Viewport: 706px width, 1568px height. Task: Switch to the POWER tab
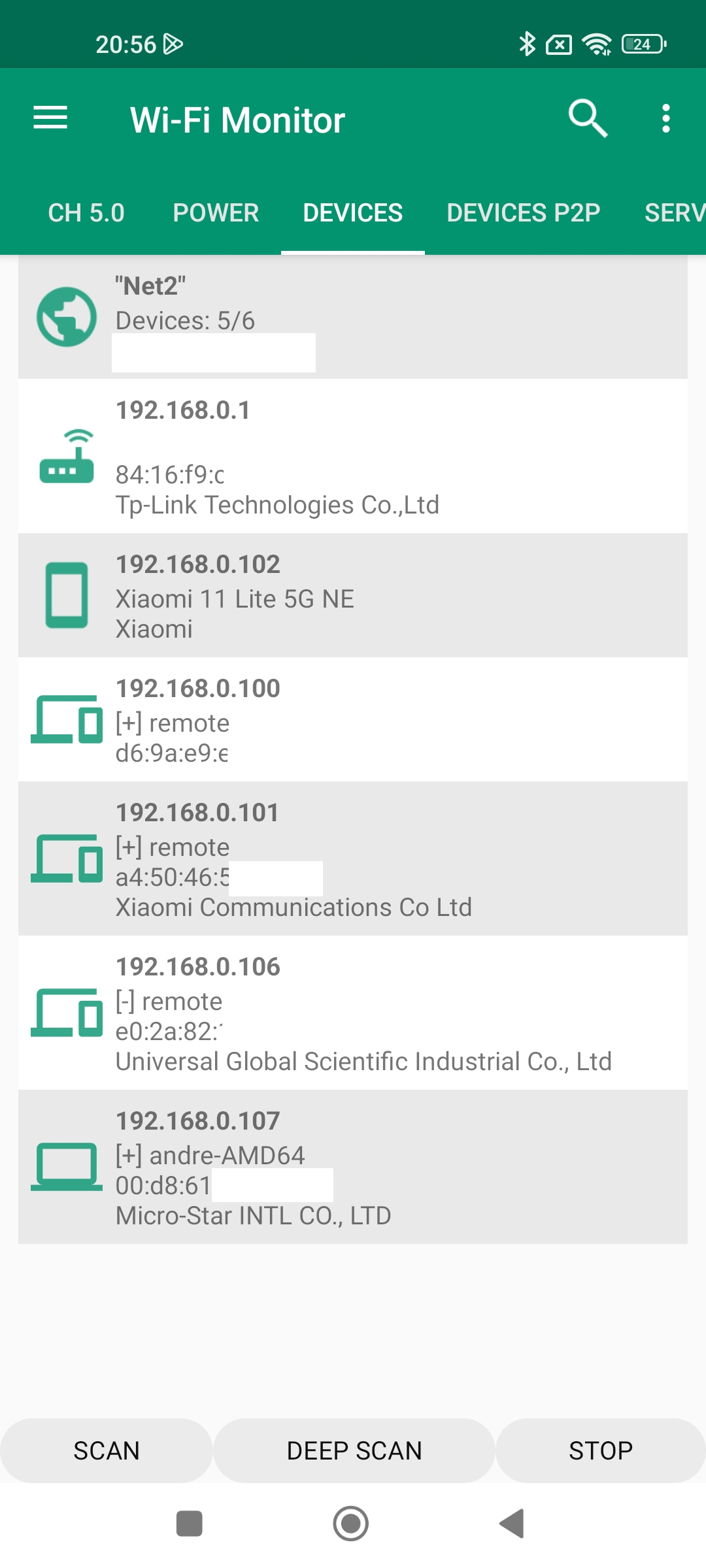(x=216, y=213)
